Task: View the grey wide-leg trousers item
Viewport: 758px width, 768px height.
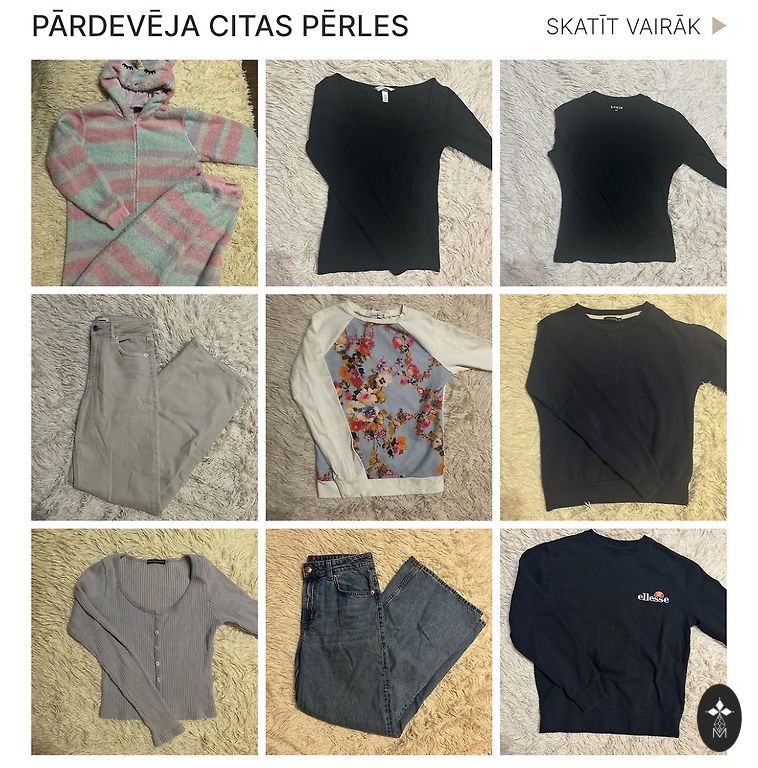Action: (x=144, y=406)
